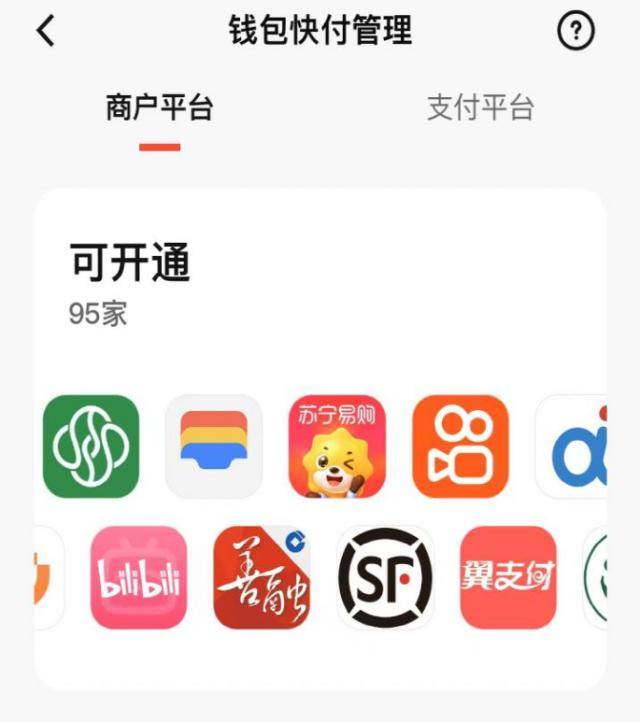640x722 pixels.
Task: Open the 善融 CCB merchant icon
Action: [x=262, y=577]
